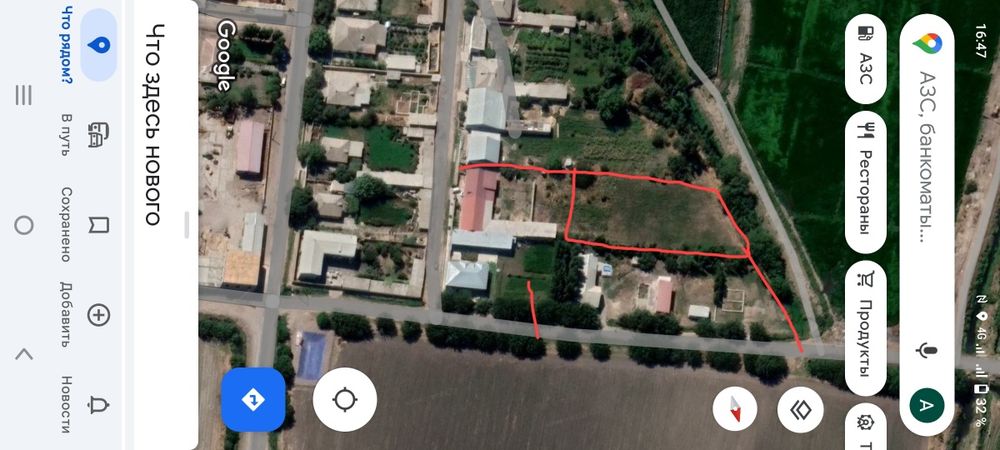The image size is (1000, 450).
Task: Go to the system home screen
Action: 24,225
